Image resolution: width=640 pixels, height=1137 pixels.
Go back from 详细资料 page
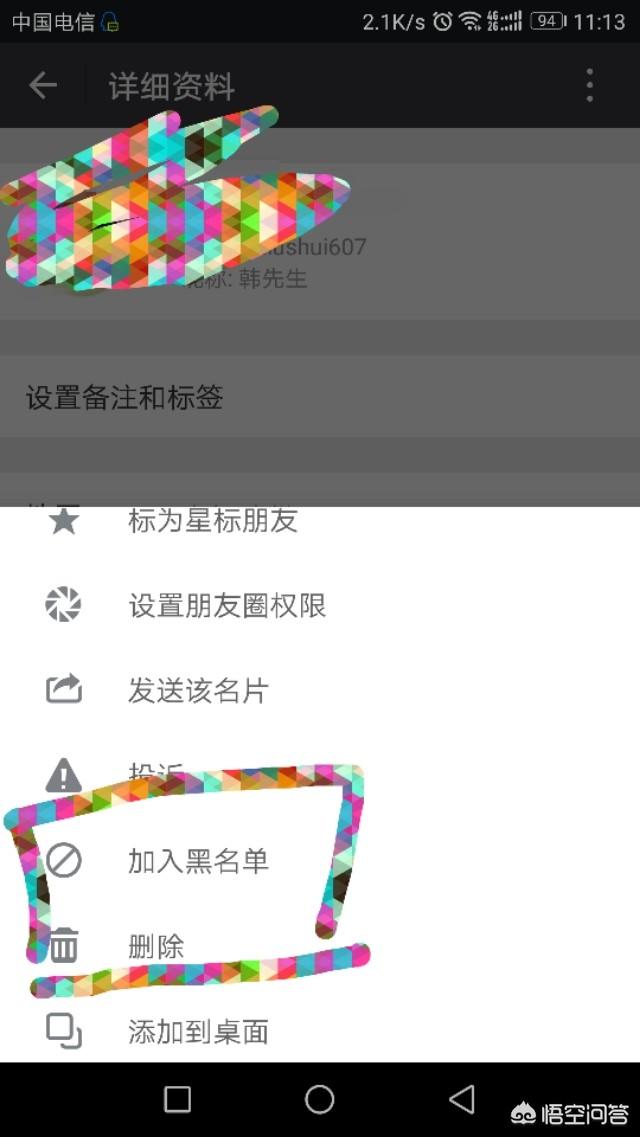coord(43,86)
